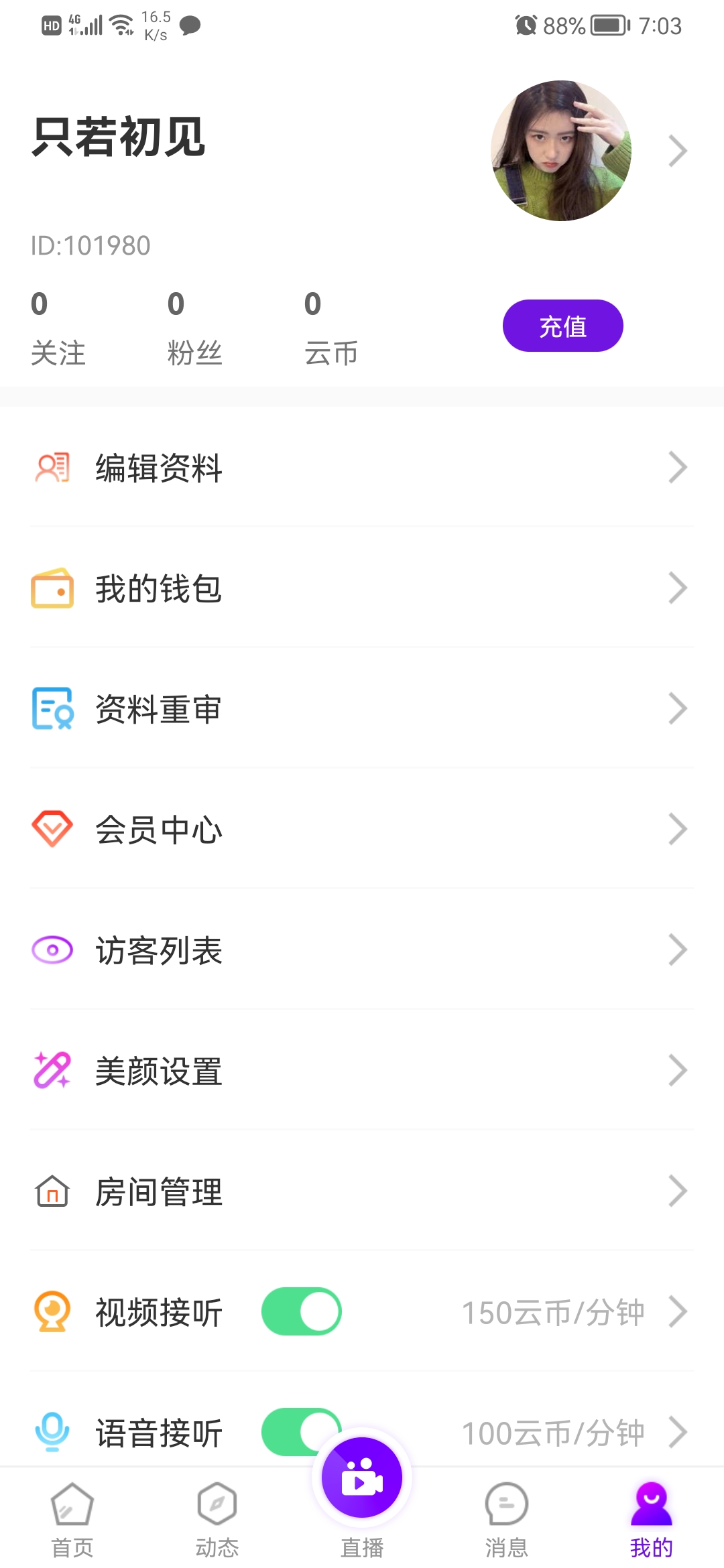Screen dimensions: 724x1568
Task: Tap the 充值 recharge button
Action: coord(562,326)
